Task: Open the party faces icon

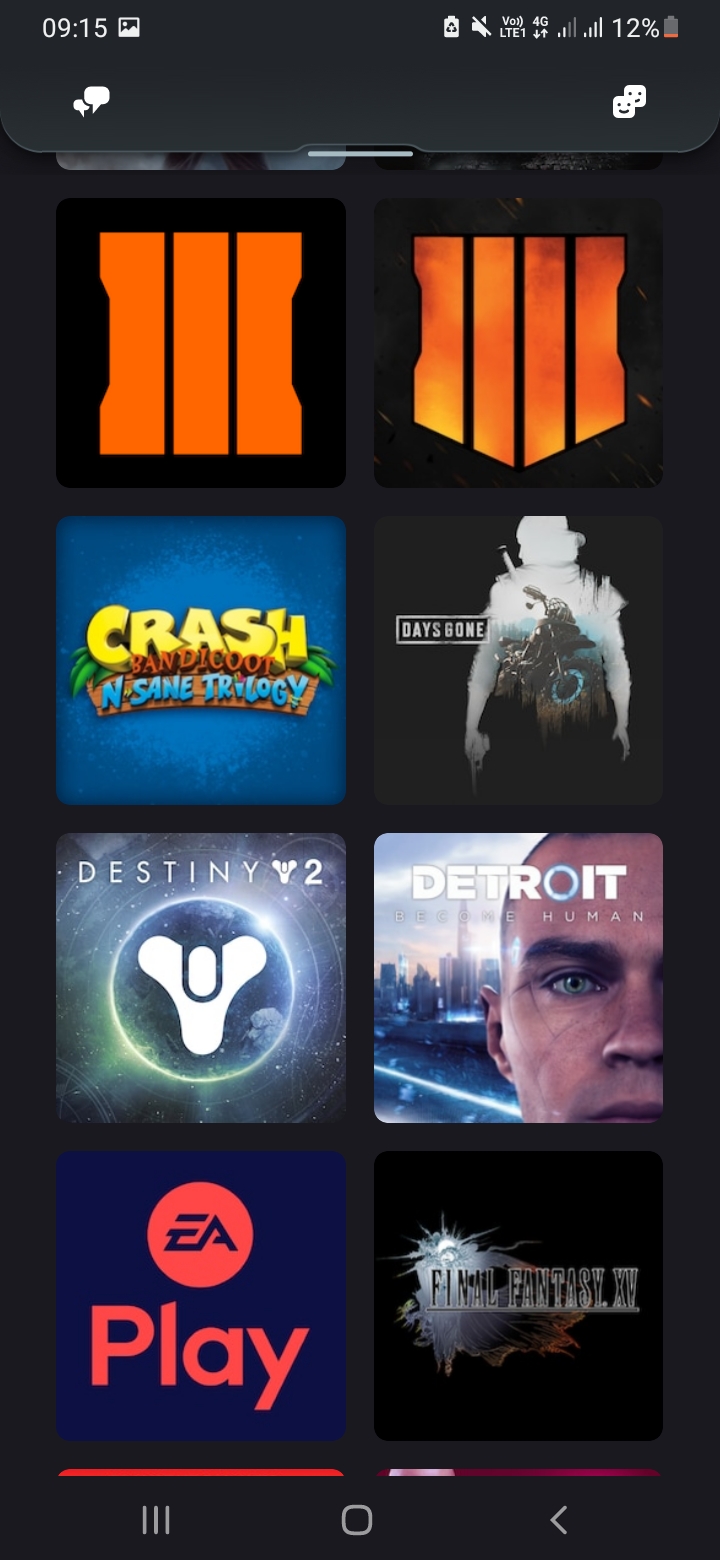Action: [629, 101]
